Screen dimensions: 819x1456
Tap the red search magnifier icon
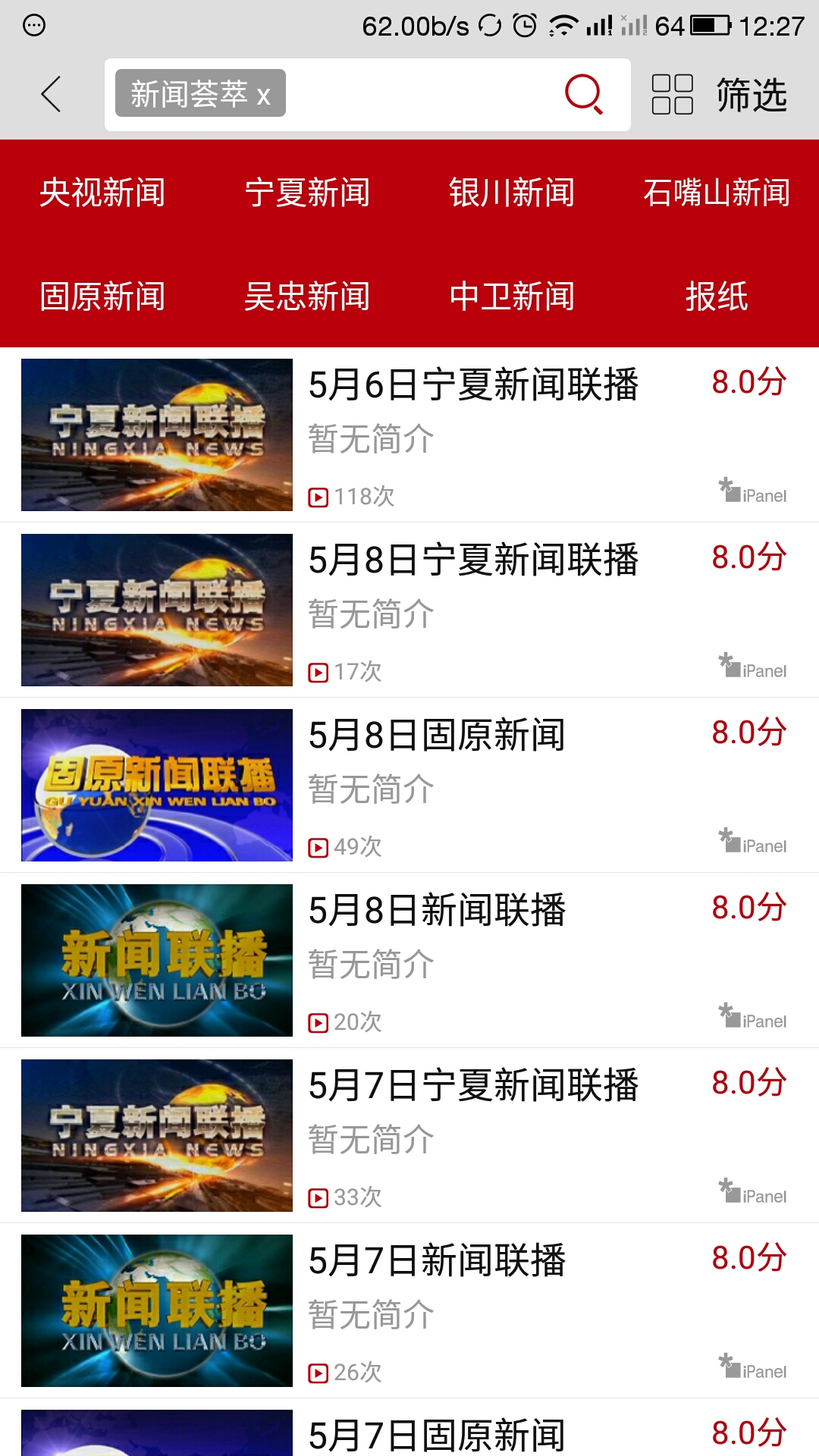click(583, 94)
